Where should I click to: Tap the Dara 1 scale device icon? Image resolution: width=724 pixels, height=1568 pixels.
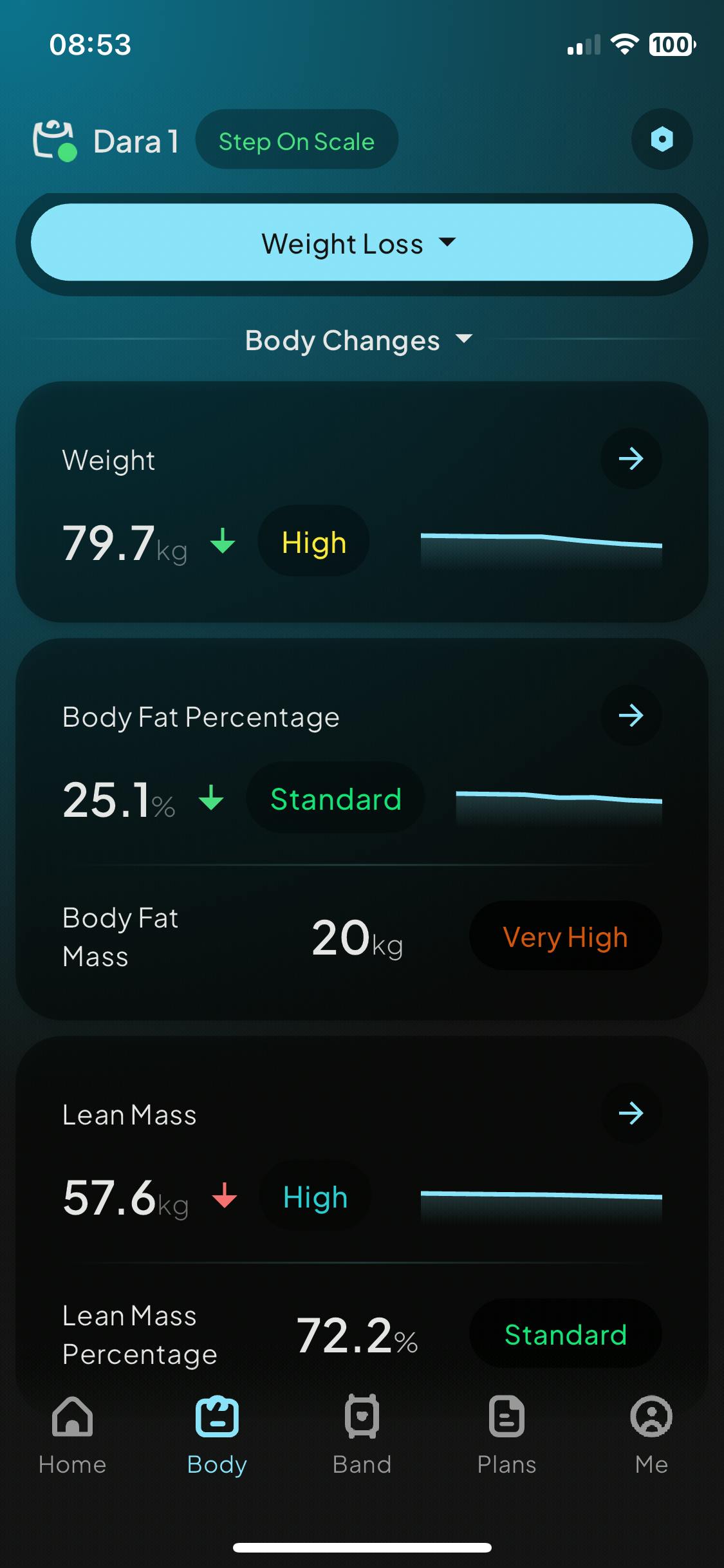pyautogui.click(x=55, y=140)
